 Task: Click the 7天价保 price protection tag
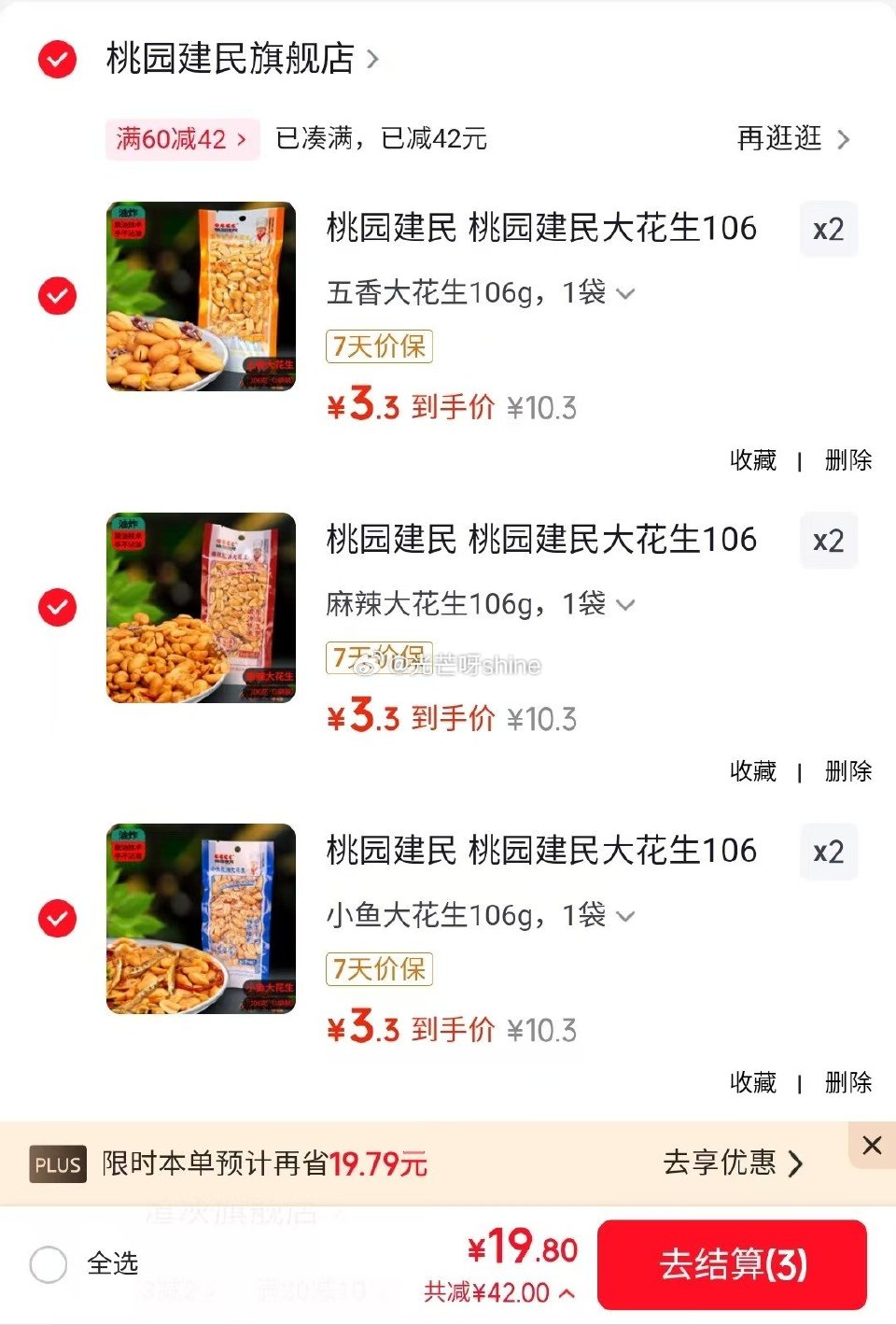coord(378,346)
